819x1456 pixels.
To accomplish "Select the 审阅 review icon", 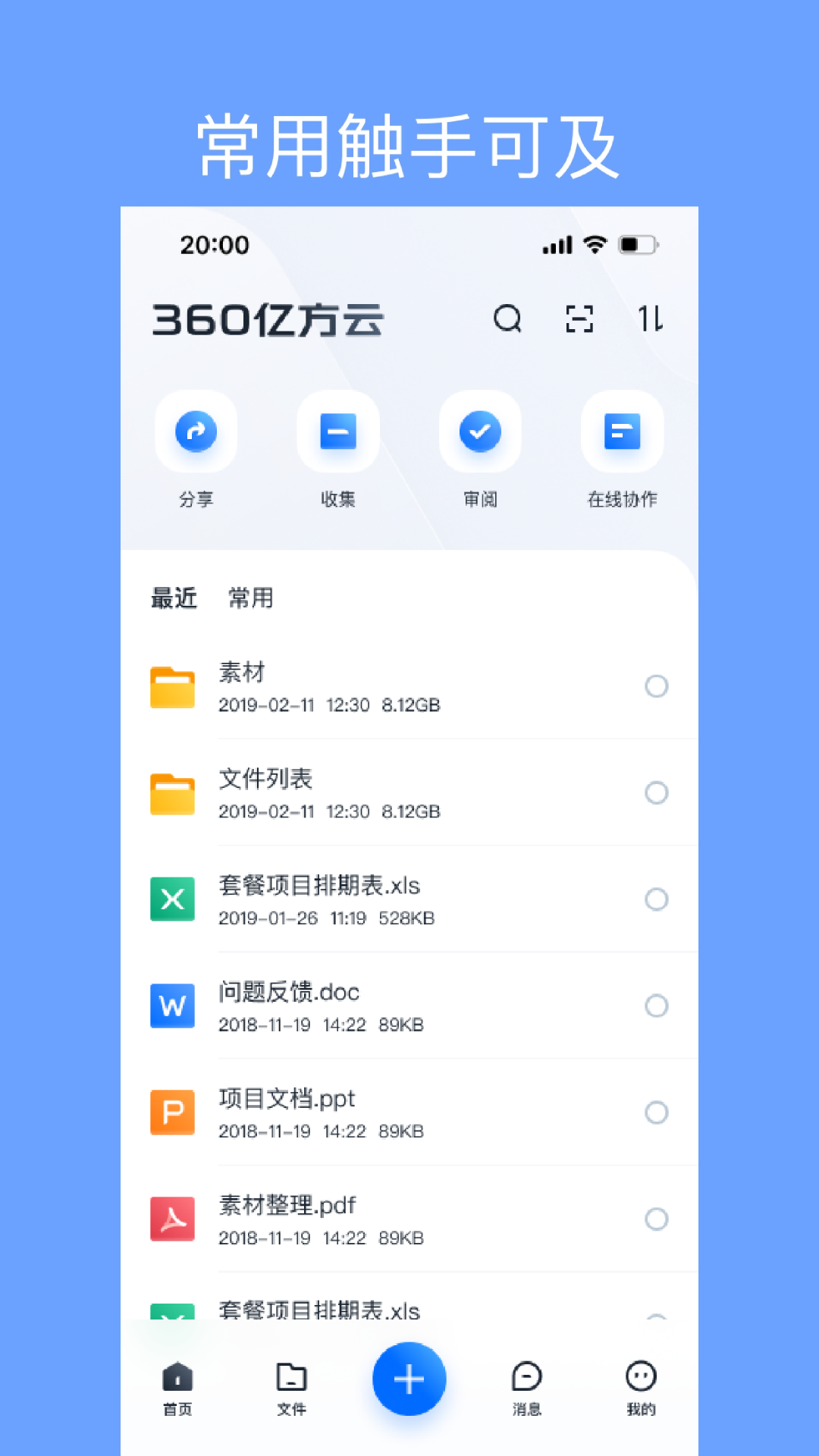I will coord(480,431).
